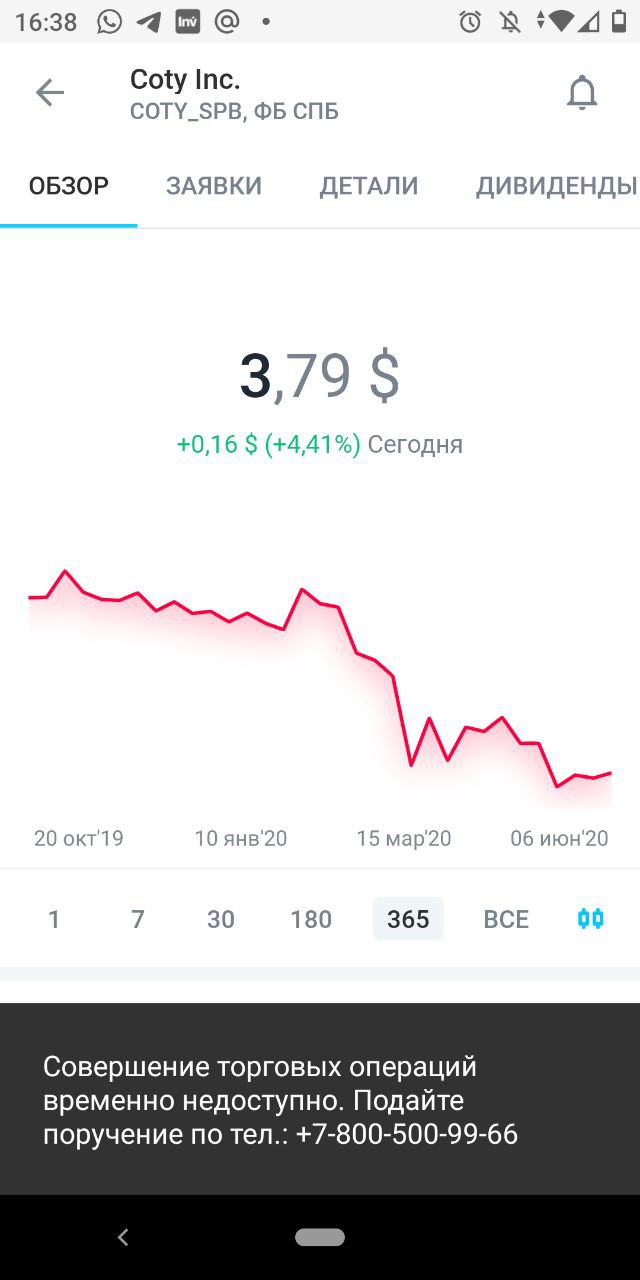
Task: Show the ВСЕ full chart history
Action: click(x=506, y=919)
